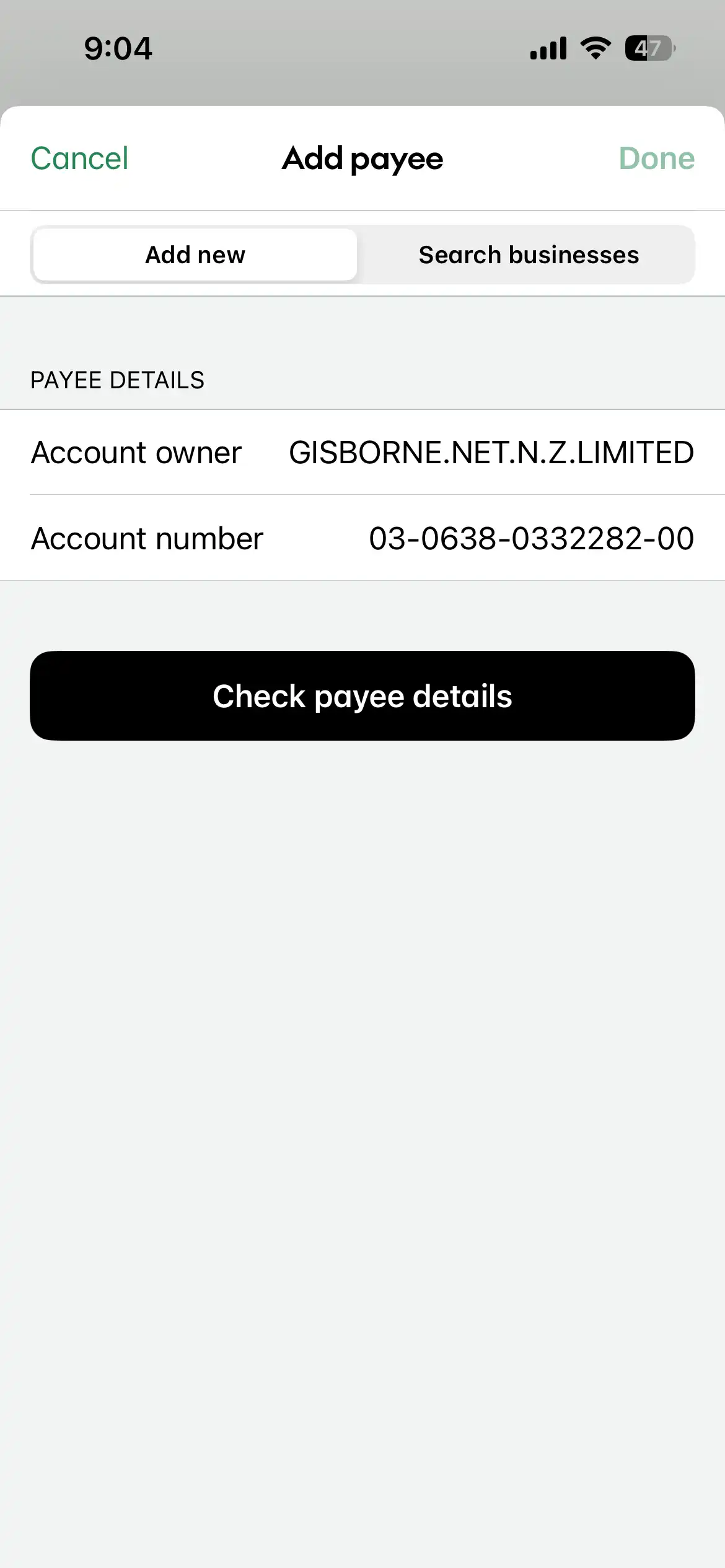Tap the PAYEE DETAILS section header
The height and width of the screenshot is (1568, 725).
click(x=118, y=380)
